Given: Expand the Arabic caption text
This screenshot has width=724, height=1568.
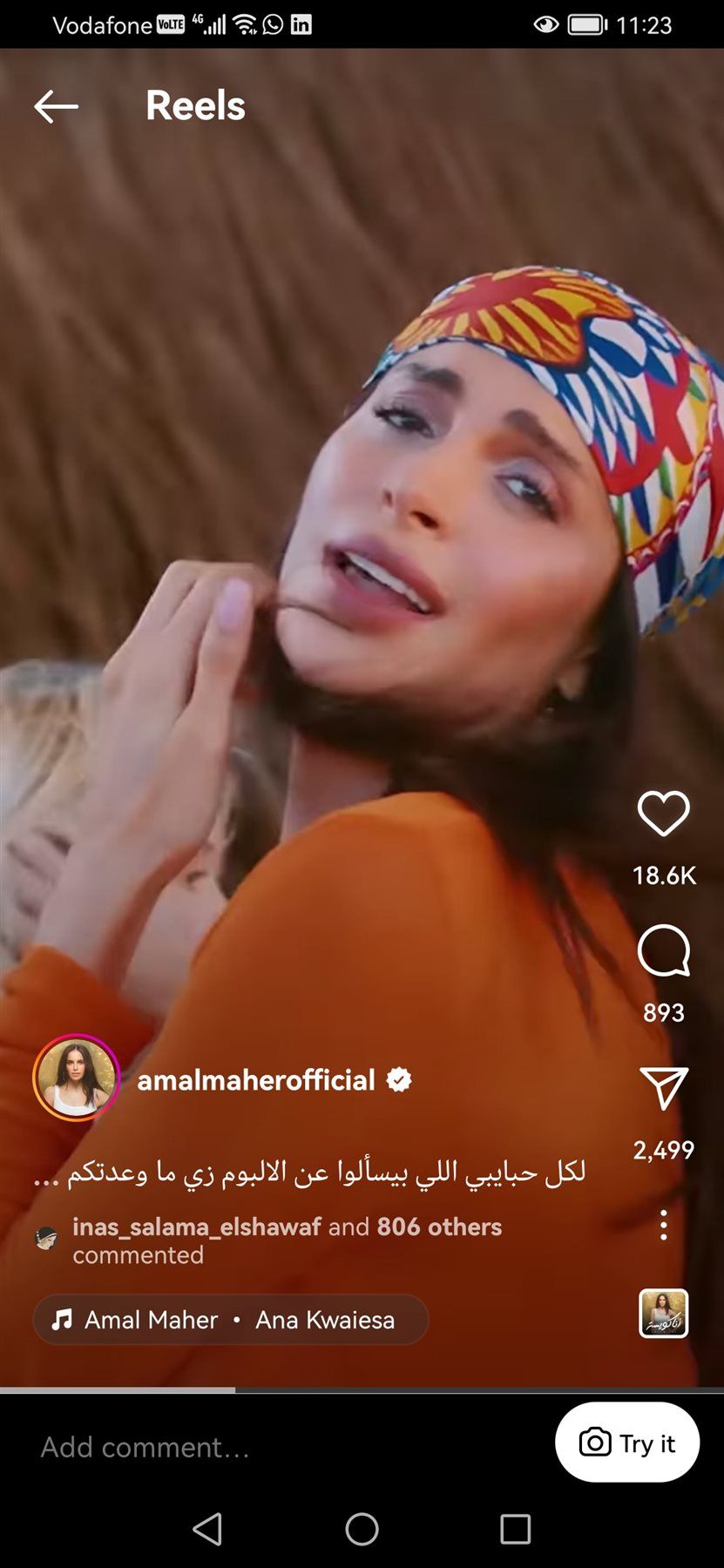Looking at the screenshot, I should click(x=309, y=1173).
